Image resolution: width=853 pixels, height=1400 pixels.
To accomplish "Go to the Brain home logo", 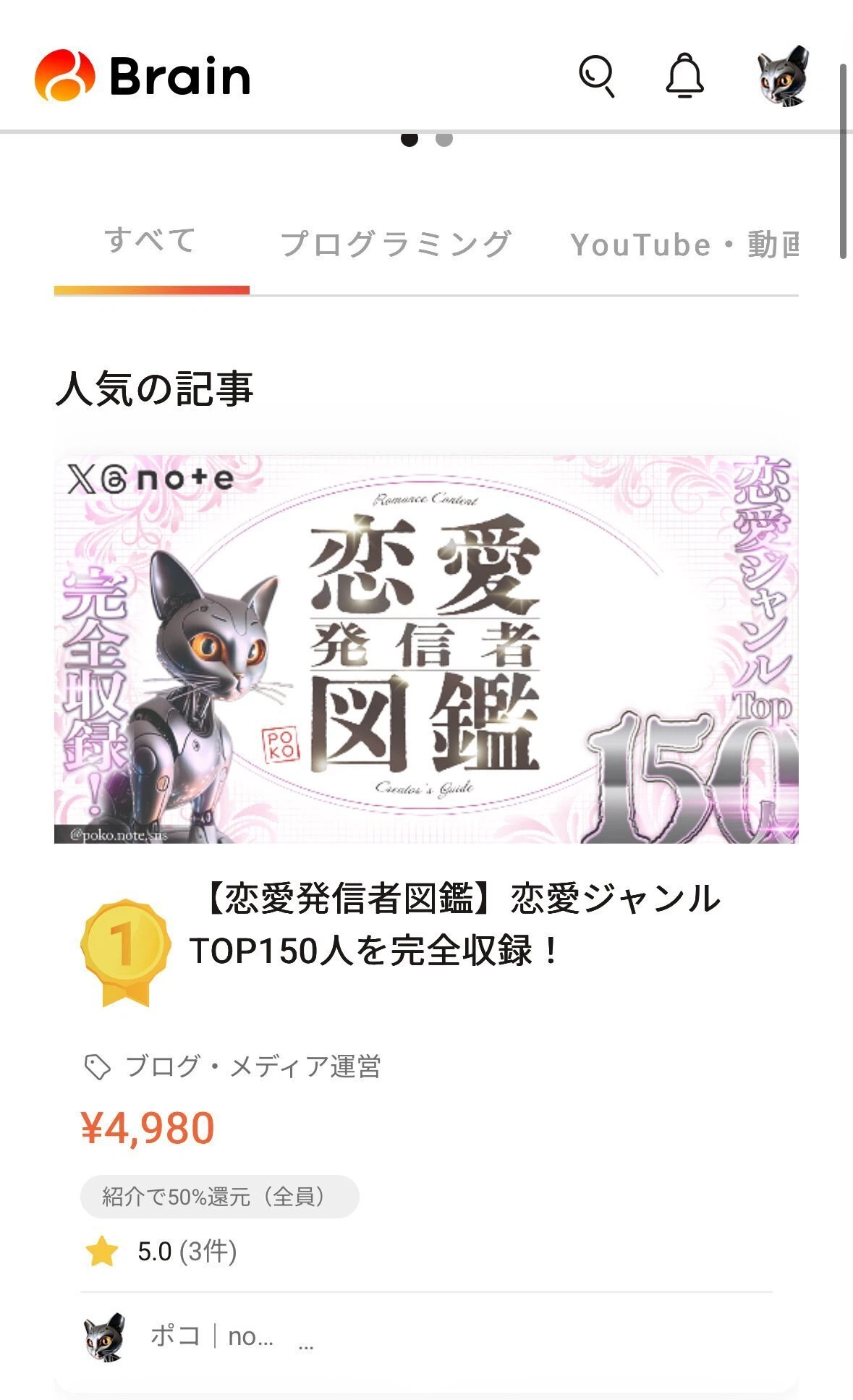I will point(143,75).
